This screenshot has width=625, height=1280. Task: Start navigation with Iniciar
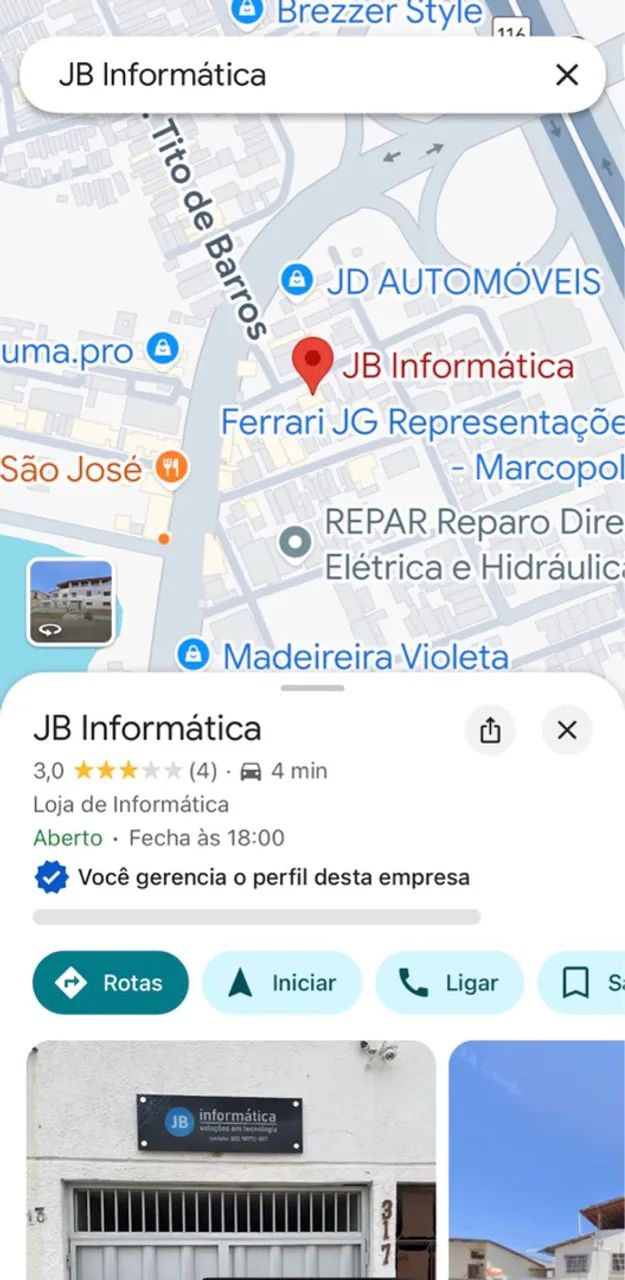tap(281, 983)
